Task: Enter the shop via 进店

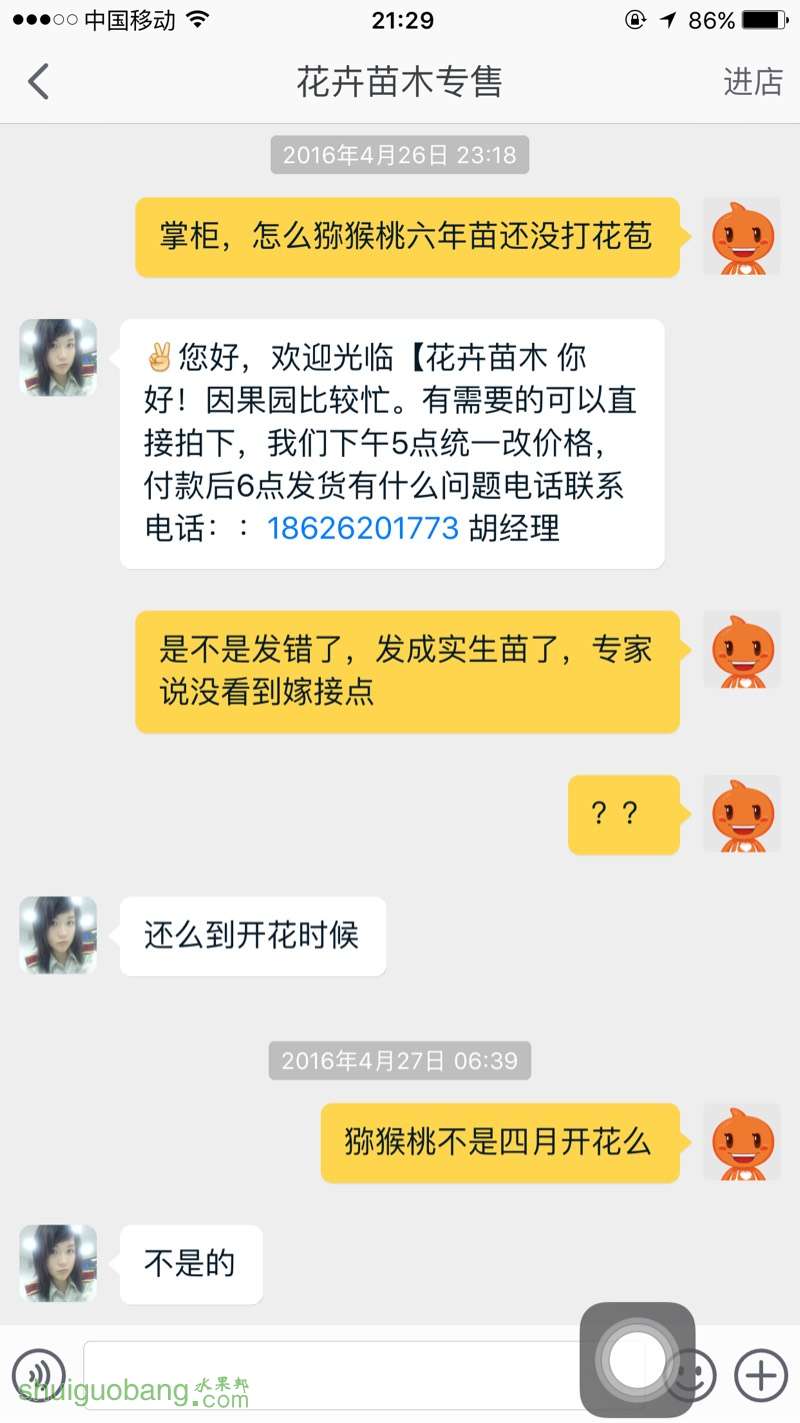Action: (x=752, y=81)
